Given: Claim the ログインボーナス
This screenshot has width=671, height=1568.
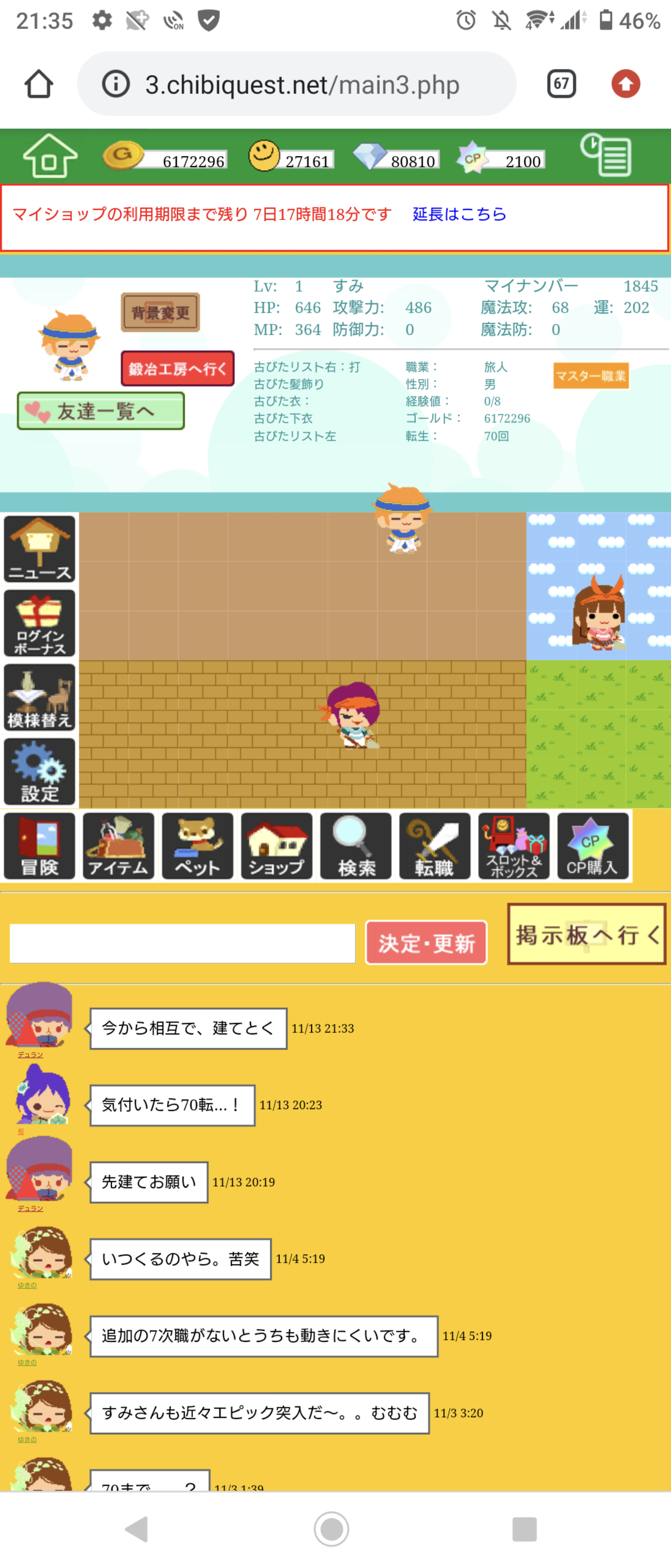Looking at the screenshot, I should [x=40, y=623].
